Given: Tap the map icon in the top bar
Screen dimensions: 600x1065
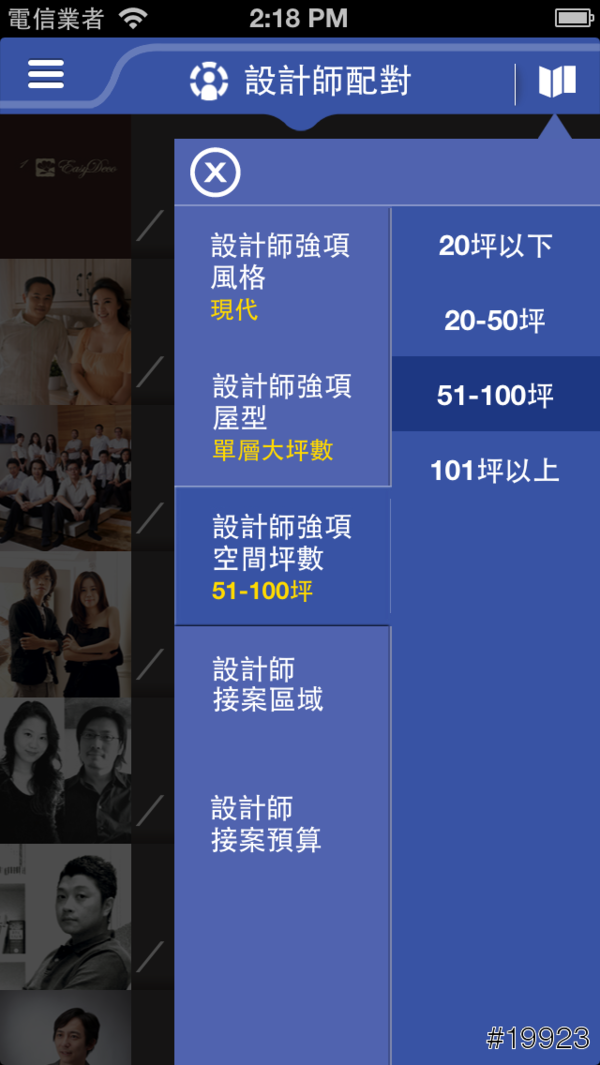Looking at the screenshot, I should tap(557, 82).
